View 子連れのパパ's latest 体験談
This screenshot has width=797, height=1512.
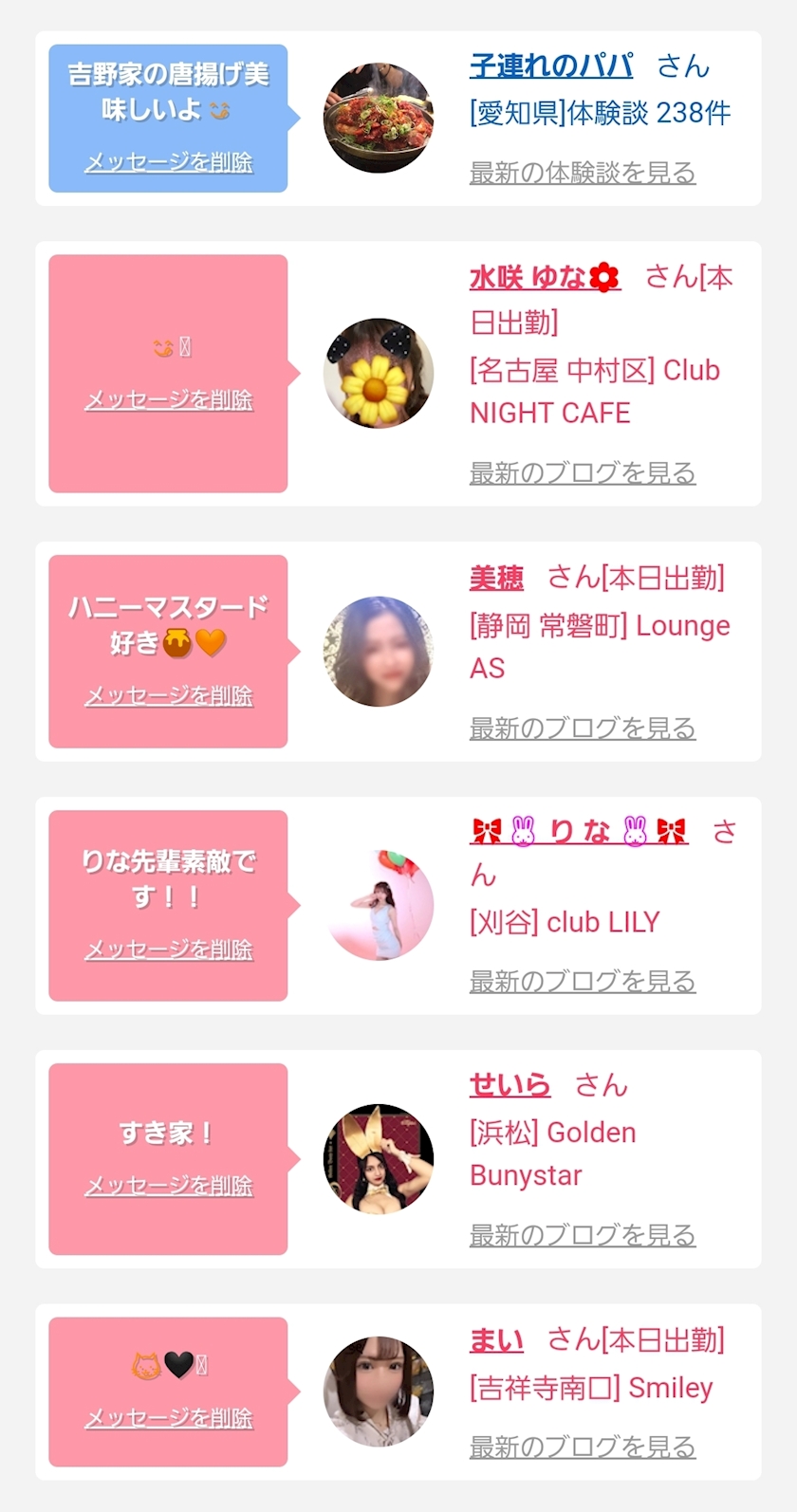(x=582, y=173)
